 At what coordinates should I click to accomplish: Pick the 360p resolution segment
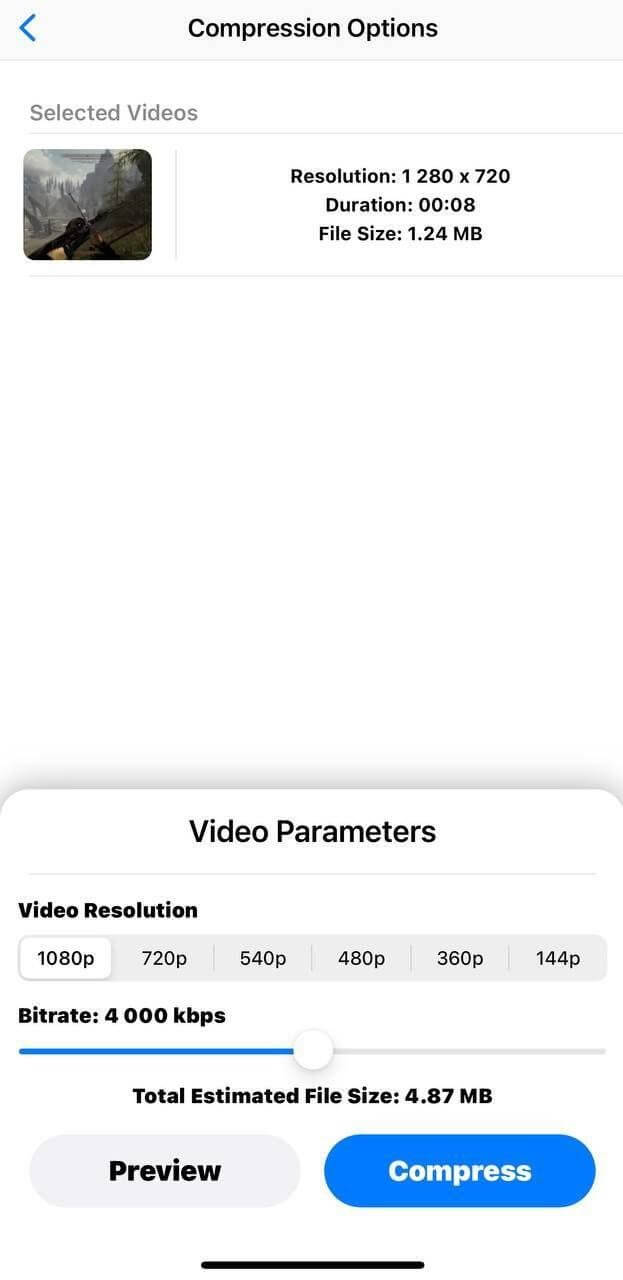(459, 958)
